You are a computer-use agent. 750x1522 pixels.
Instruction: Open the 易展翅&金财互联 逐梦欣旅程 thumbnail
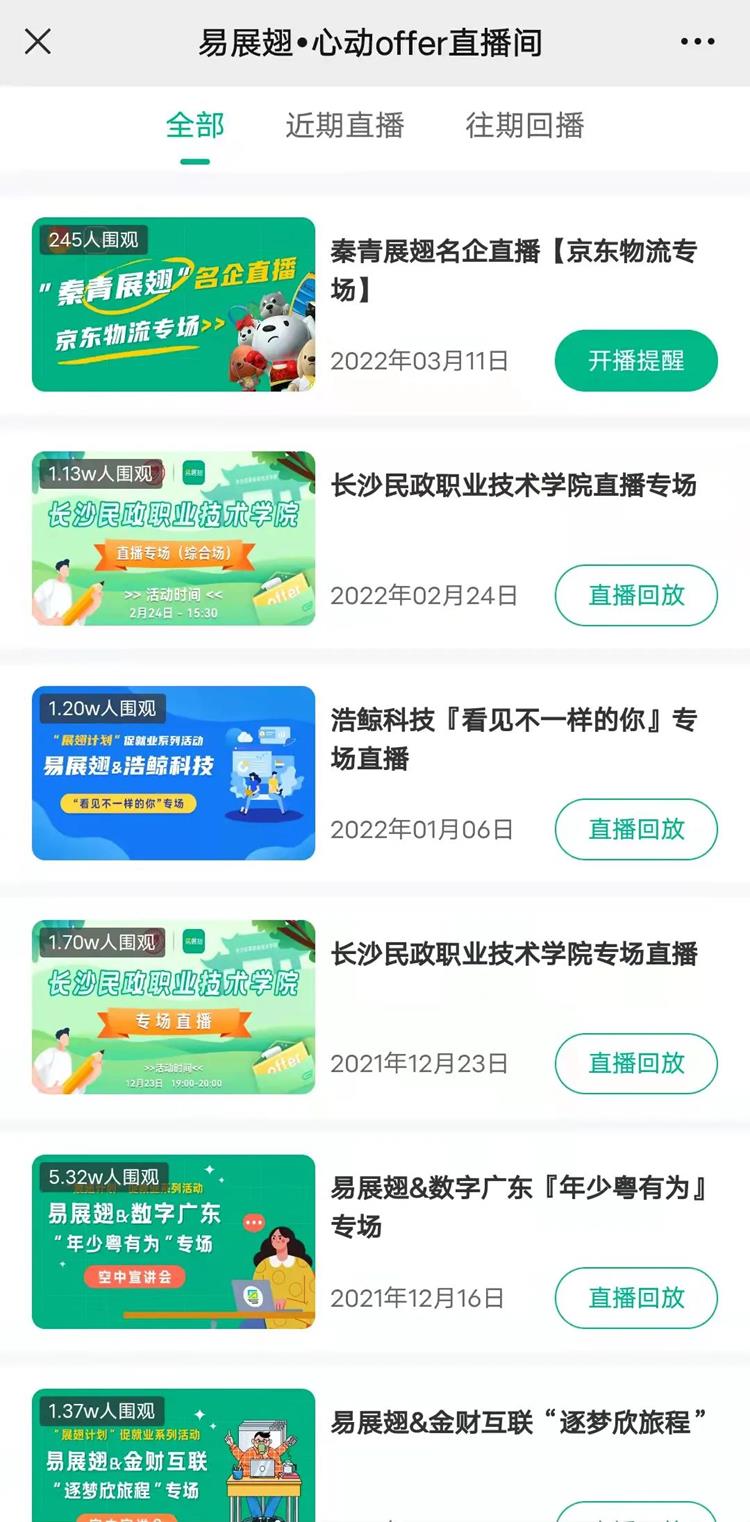click(173, 1455)
